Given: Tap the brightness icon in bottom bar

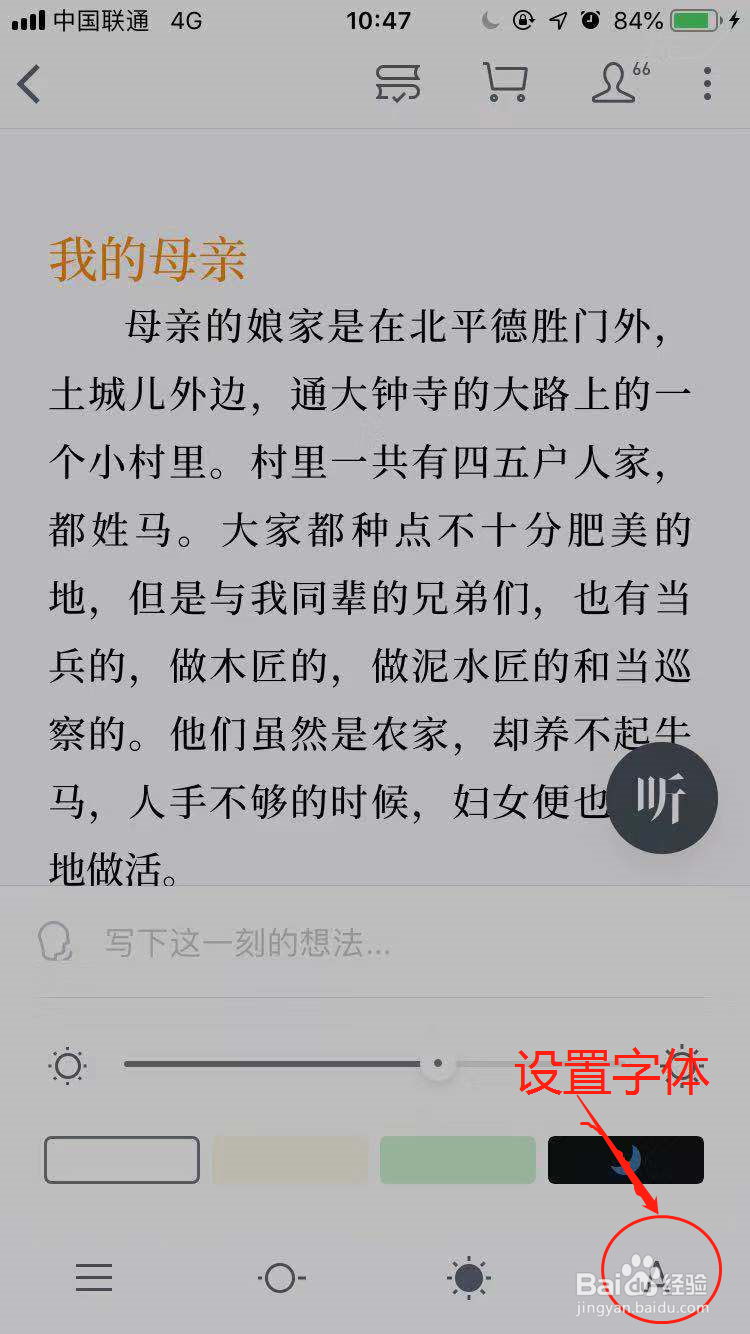Looking at the screenshot, I should 469,1277.
